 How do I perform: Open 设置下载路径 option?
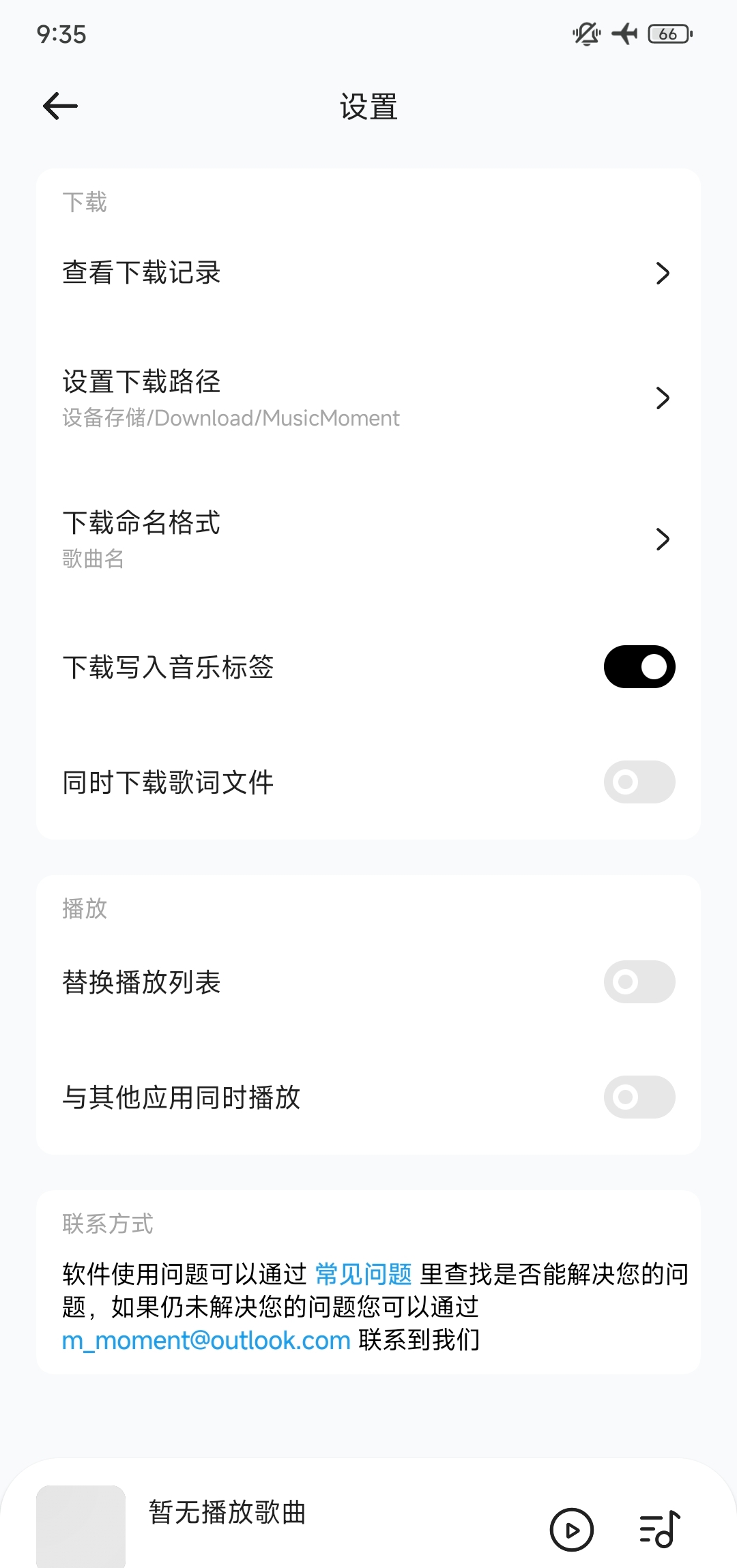tap(369, 398)
